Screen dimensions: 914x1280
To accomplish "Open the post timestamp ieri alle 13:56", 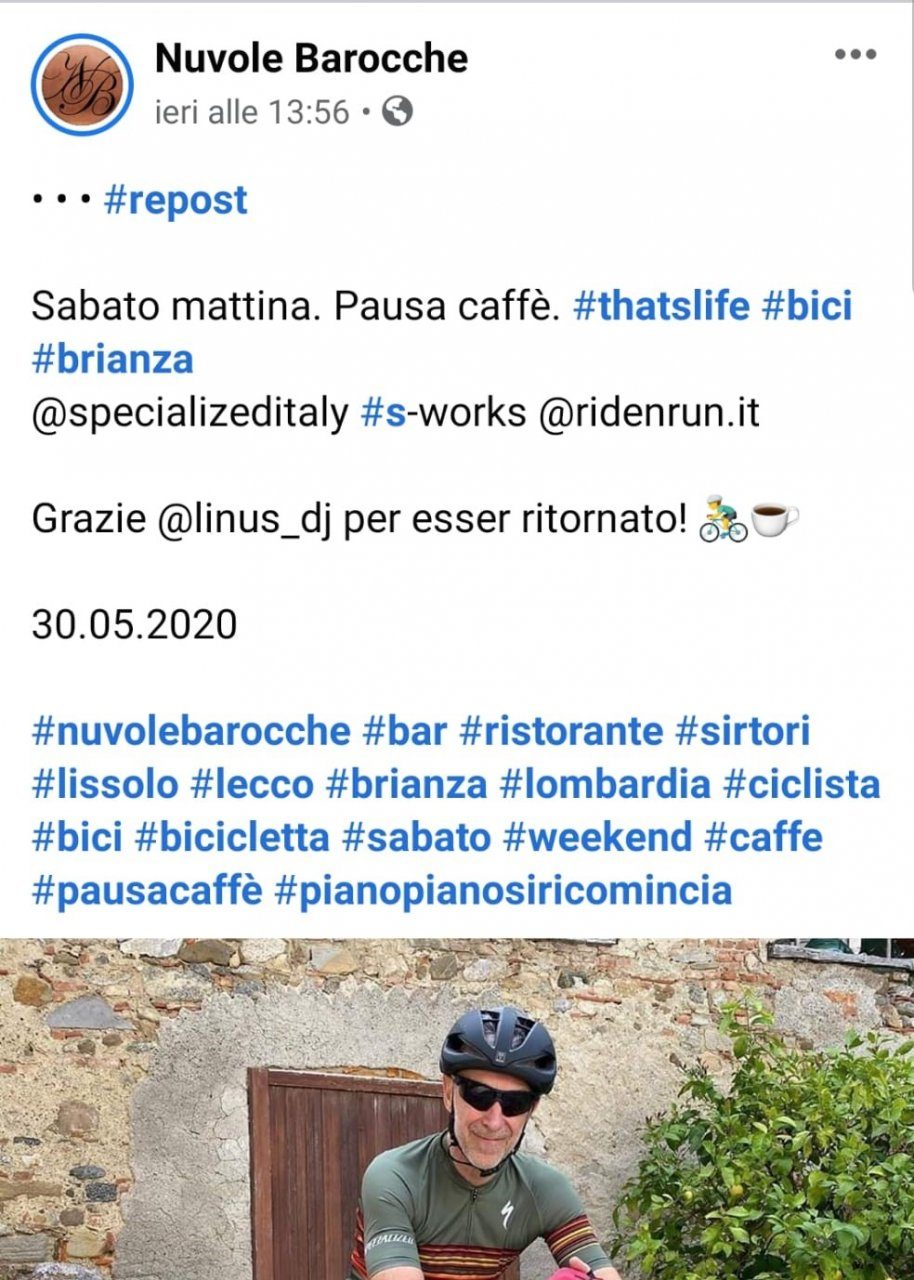I will coord(252,112).
